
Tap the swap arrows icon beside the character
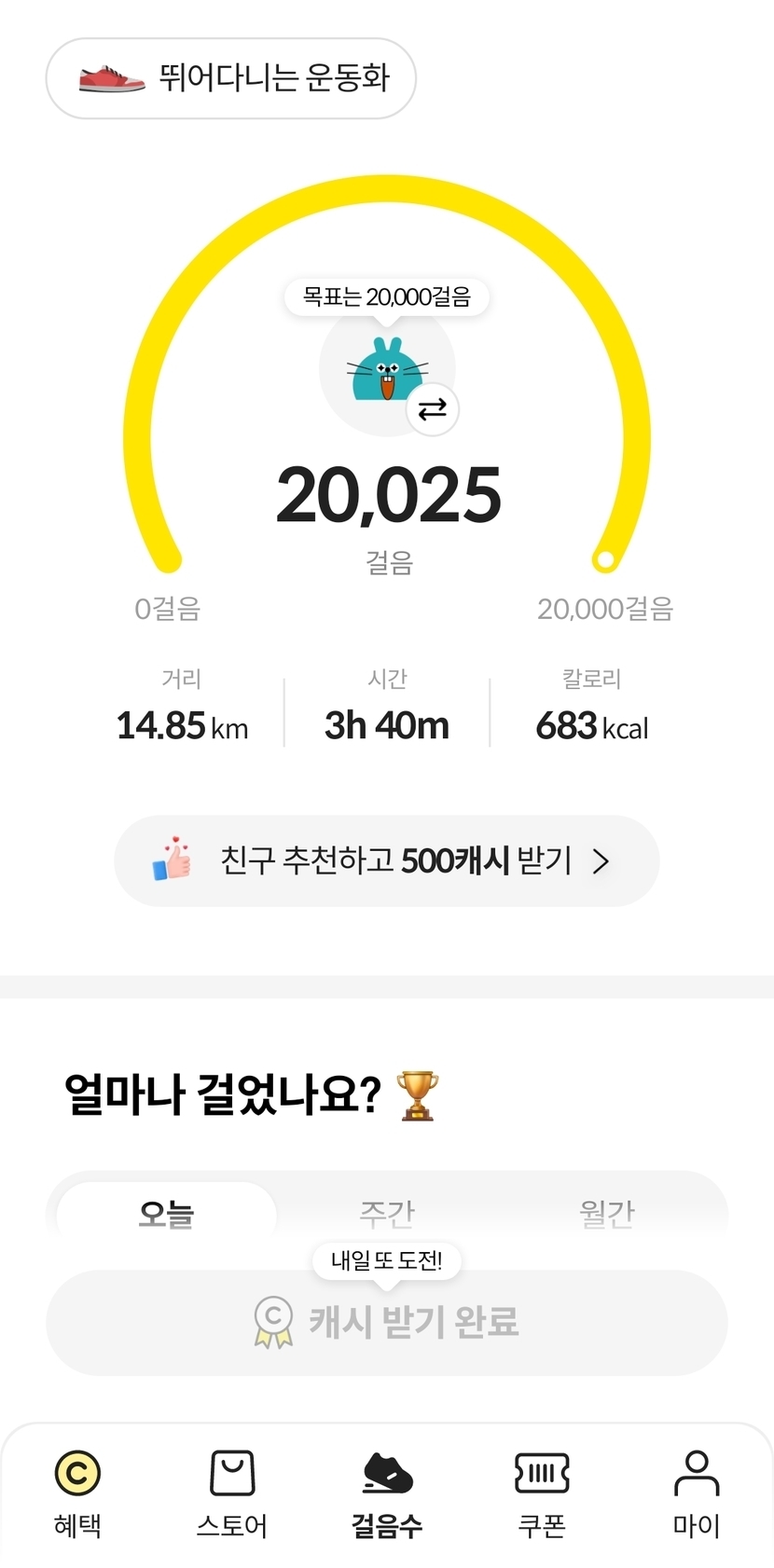432,409
